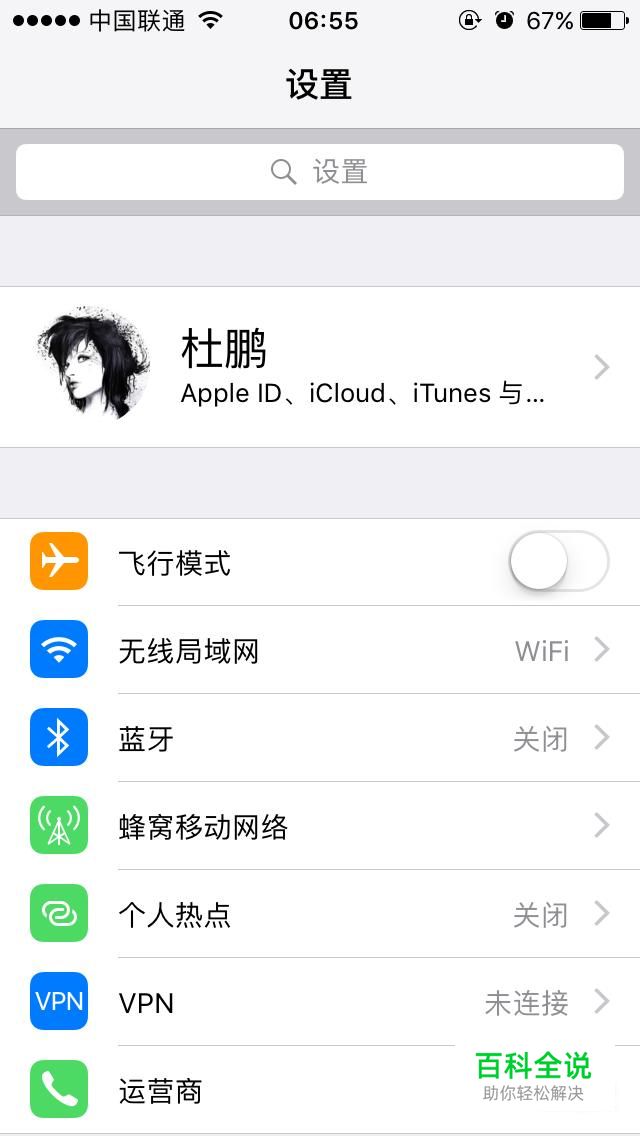The image size is (640, 1136).
Task: Open 蓝牙 settings
Action: [320, 739]
